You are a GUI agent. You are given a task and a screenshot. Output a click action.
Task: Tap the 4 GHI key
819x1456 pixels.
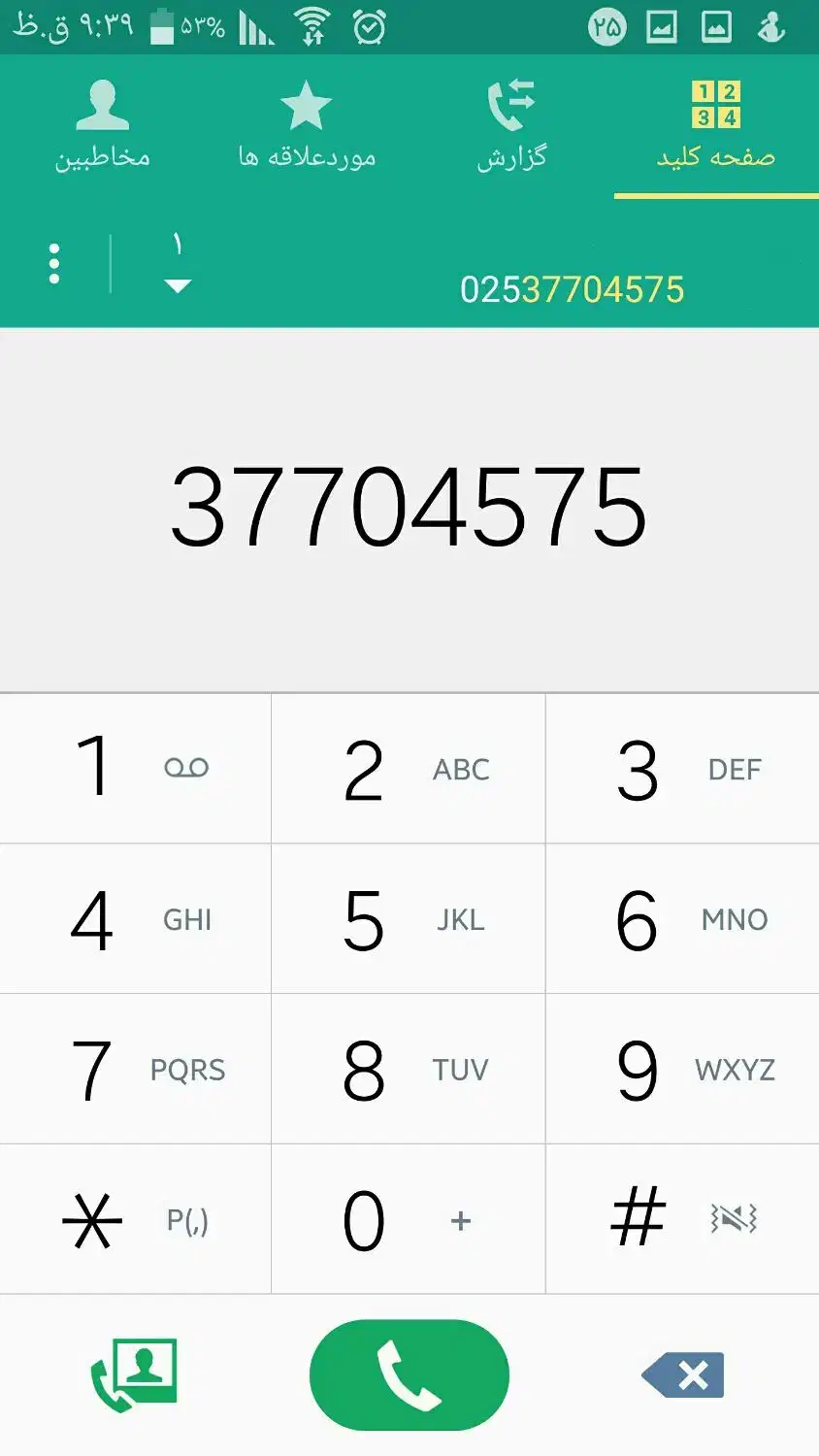[x=135, y=919]
